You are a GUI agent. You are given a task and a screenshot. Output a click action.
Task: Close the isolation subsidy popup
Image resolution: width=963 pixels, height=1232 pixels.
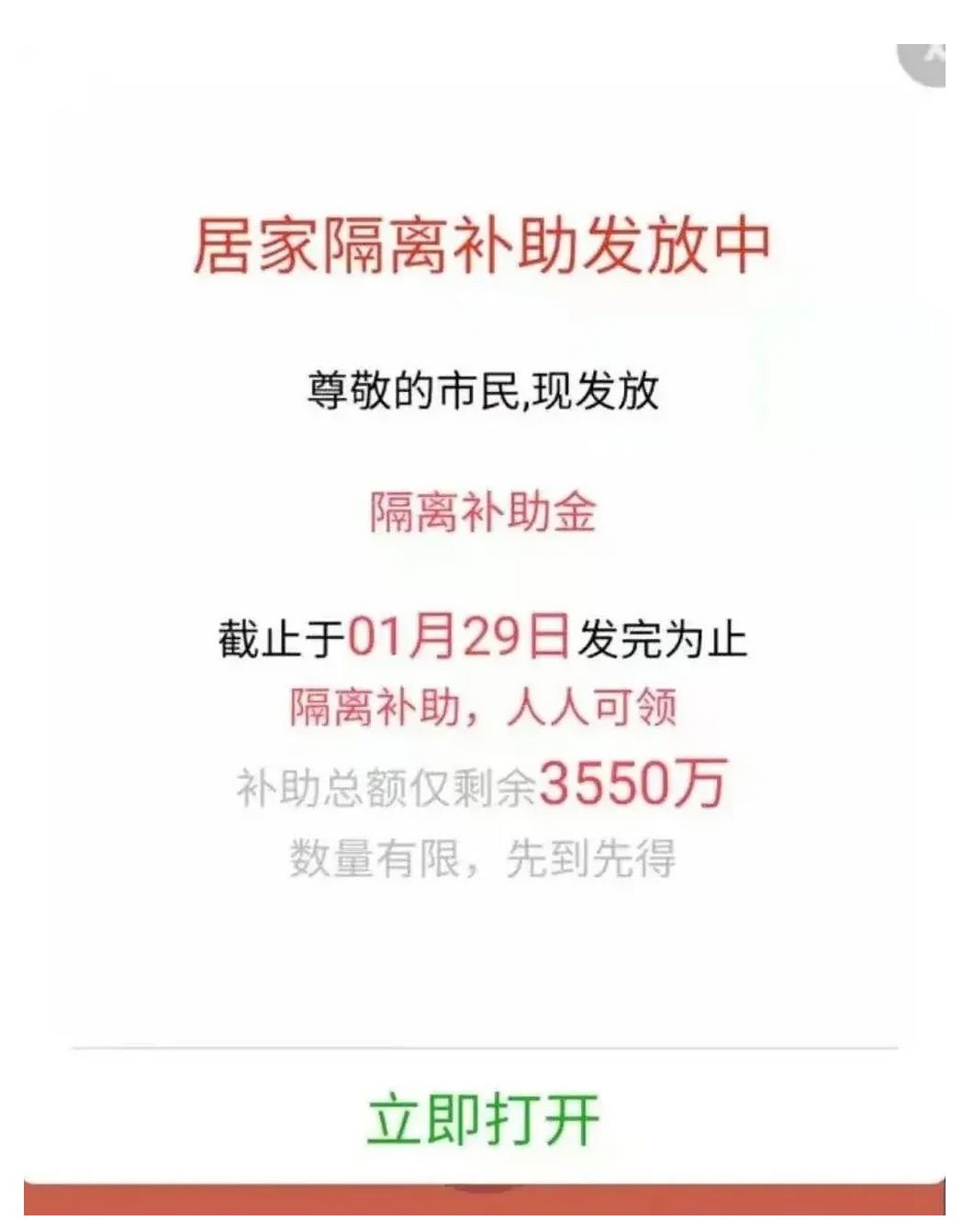[x=927, y=61]
